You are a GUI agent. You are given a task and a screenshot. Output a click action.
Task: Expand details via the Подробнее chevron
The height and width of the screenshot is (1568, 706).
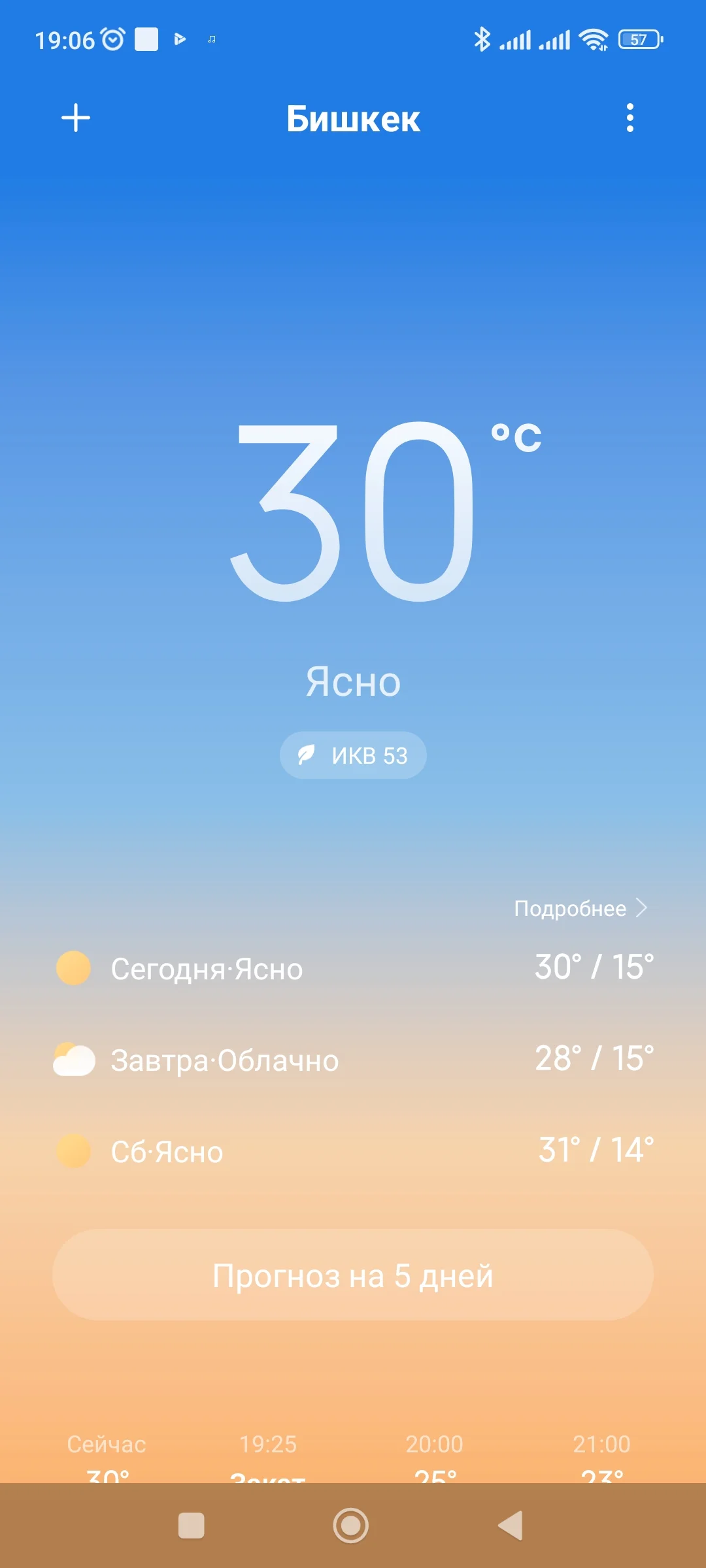(643, 907)
